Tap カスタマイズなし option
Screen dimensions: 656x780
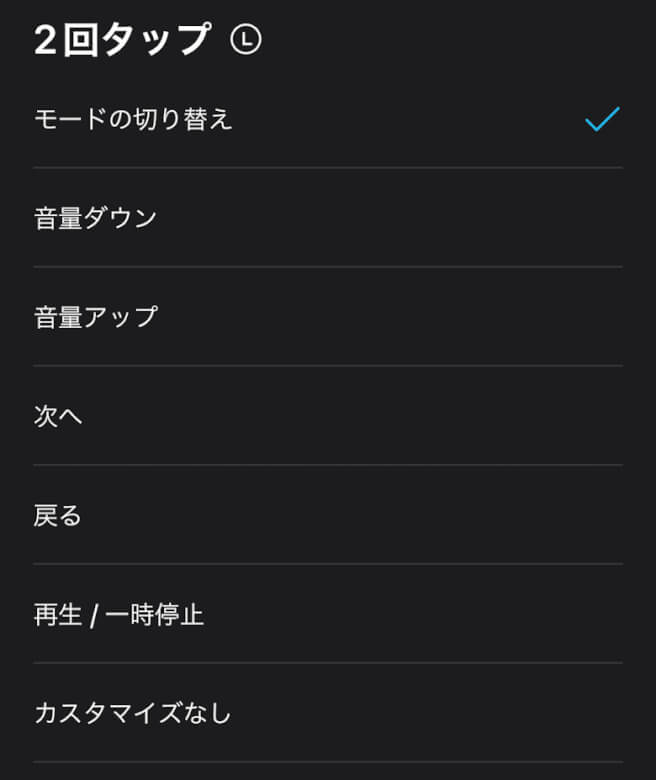pos(133,714)
